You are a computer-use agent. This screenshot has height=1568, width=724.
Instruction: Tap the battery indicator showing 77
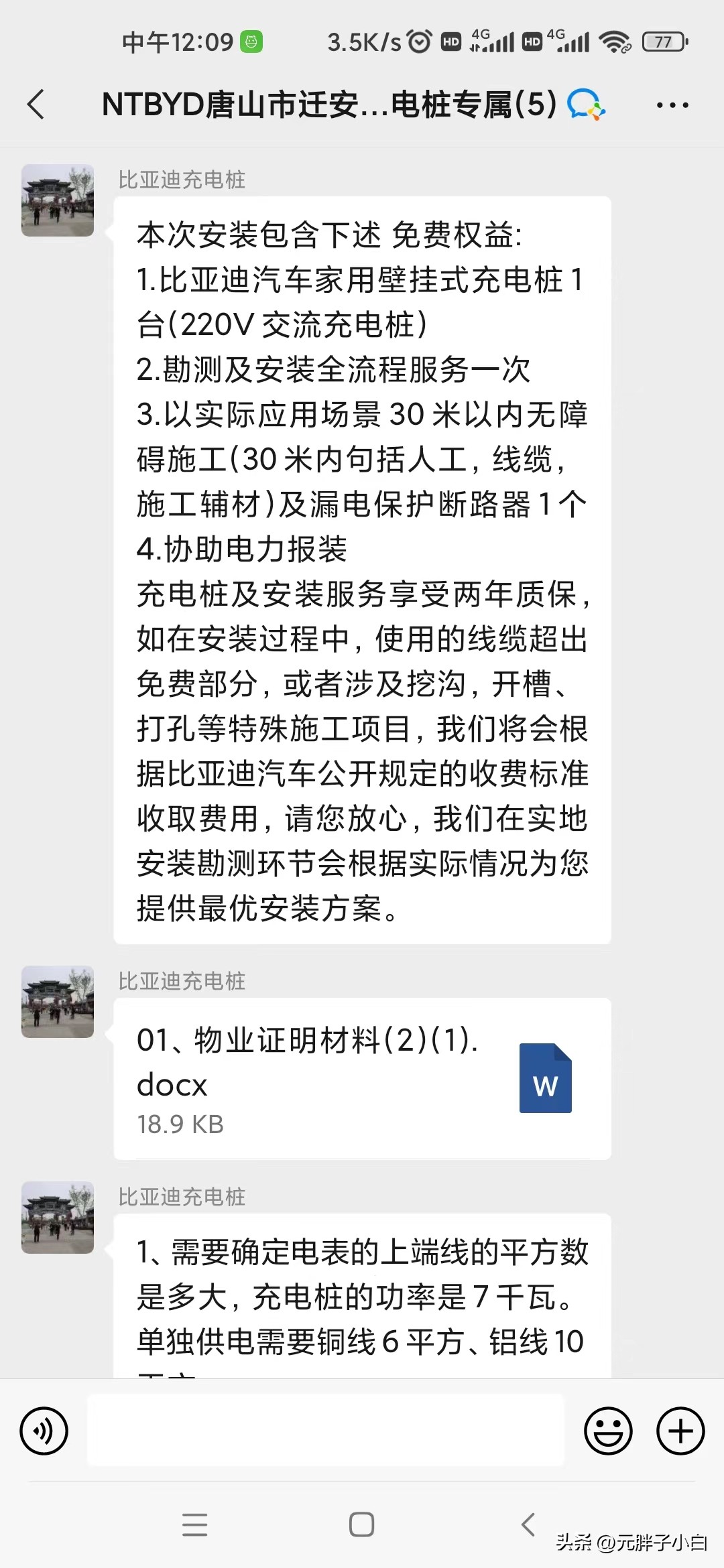(x=664, y=42)
